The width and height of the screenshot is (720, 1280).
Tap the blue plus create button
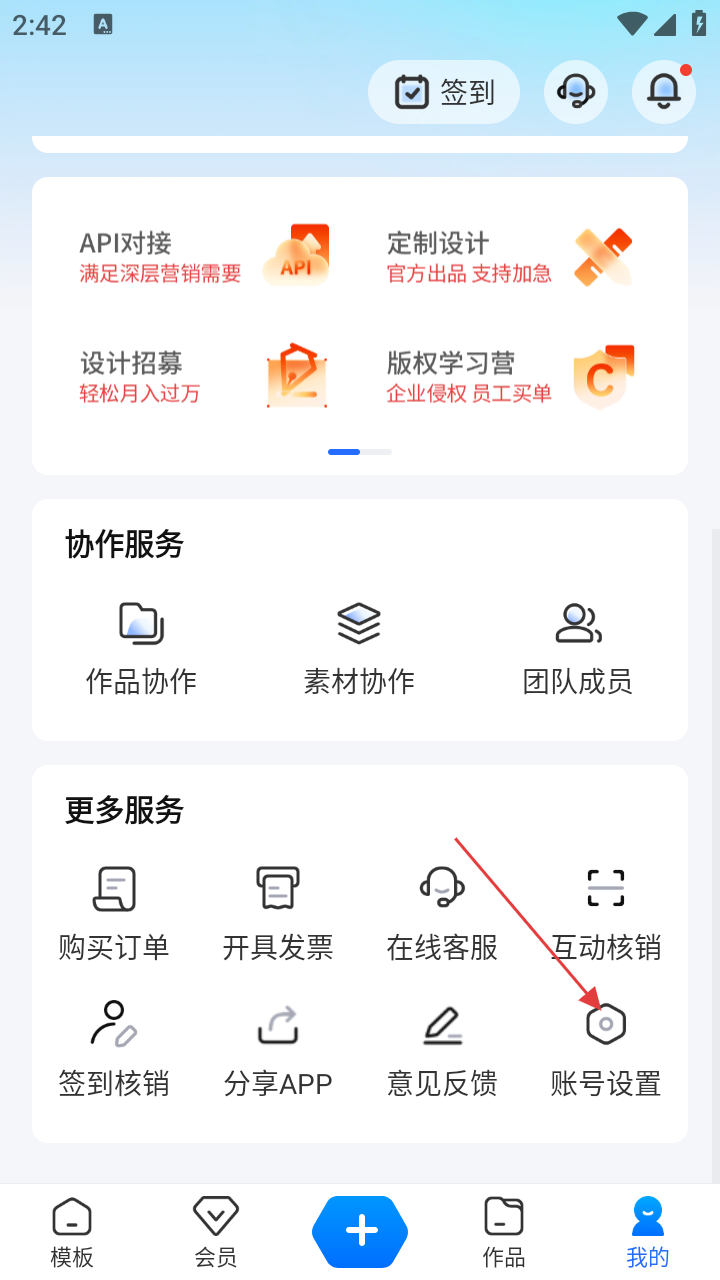360,1230
